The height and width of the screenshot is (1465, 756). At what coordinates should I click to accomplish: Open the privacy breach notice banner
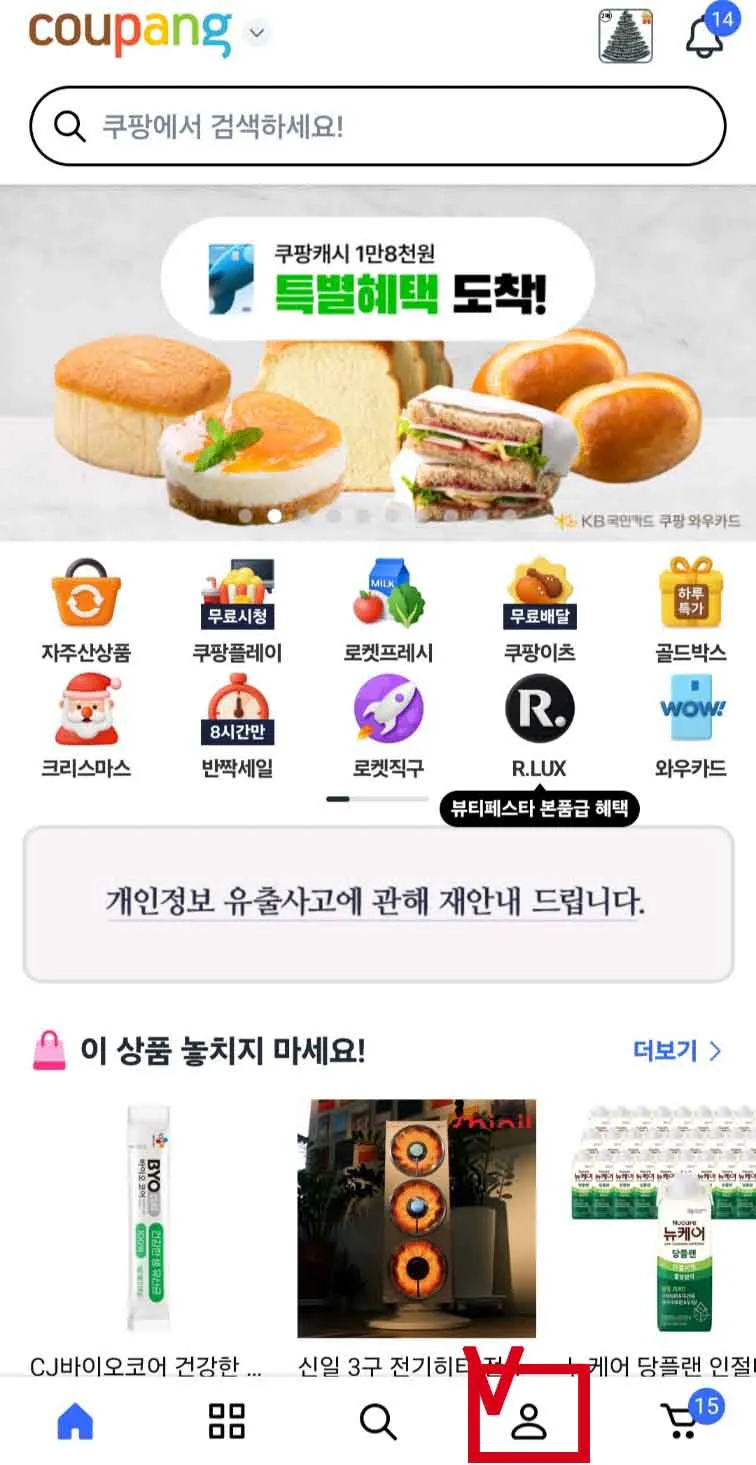coord(378,901)
